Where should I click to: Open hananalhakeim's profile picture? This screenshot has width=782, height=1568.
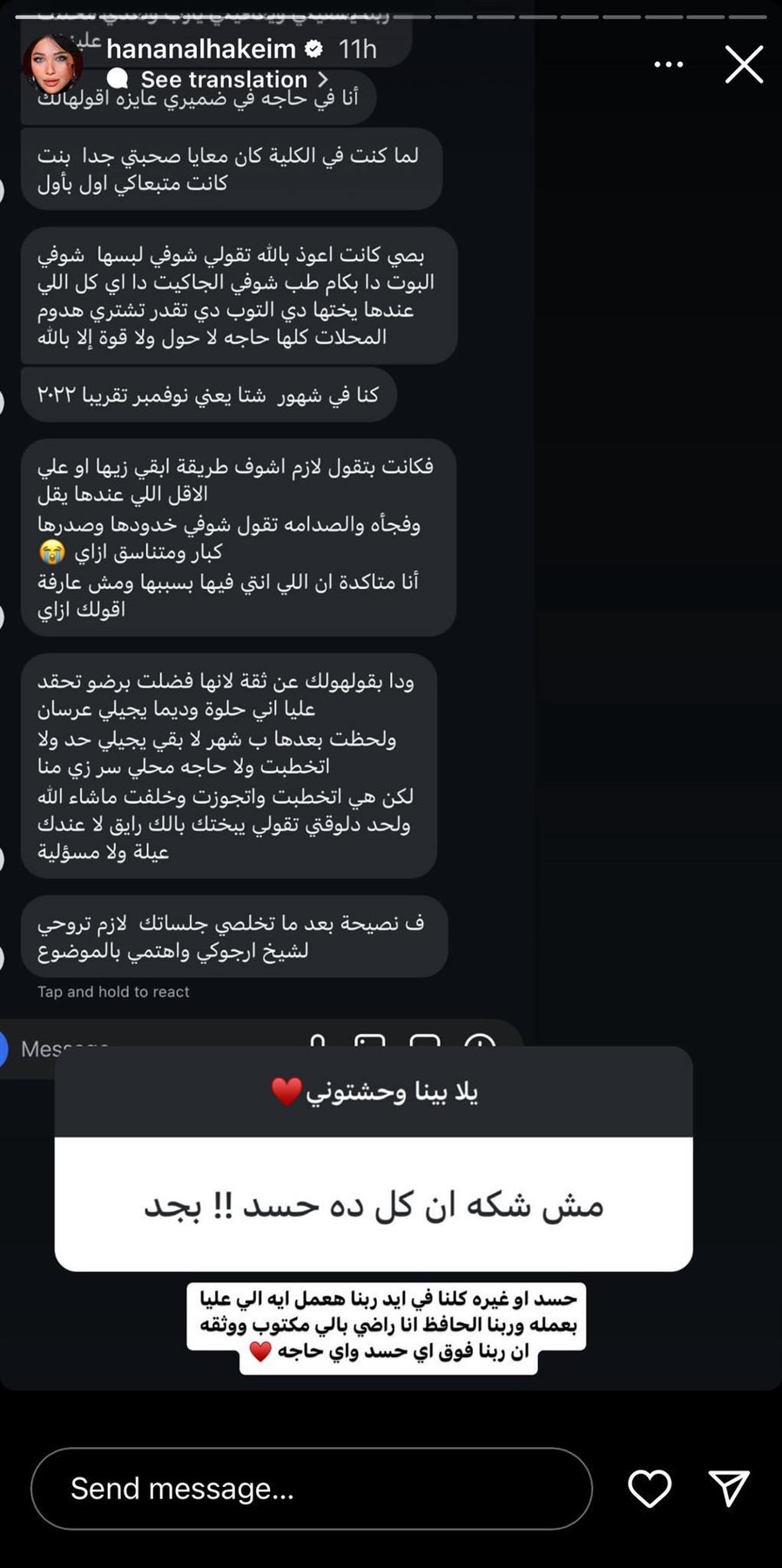54,64
